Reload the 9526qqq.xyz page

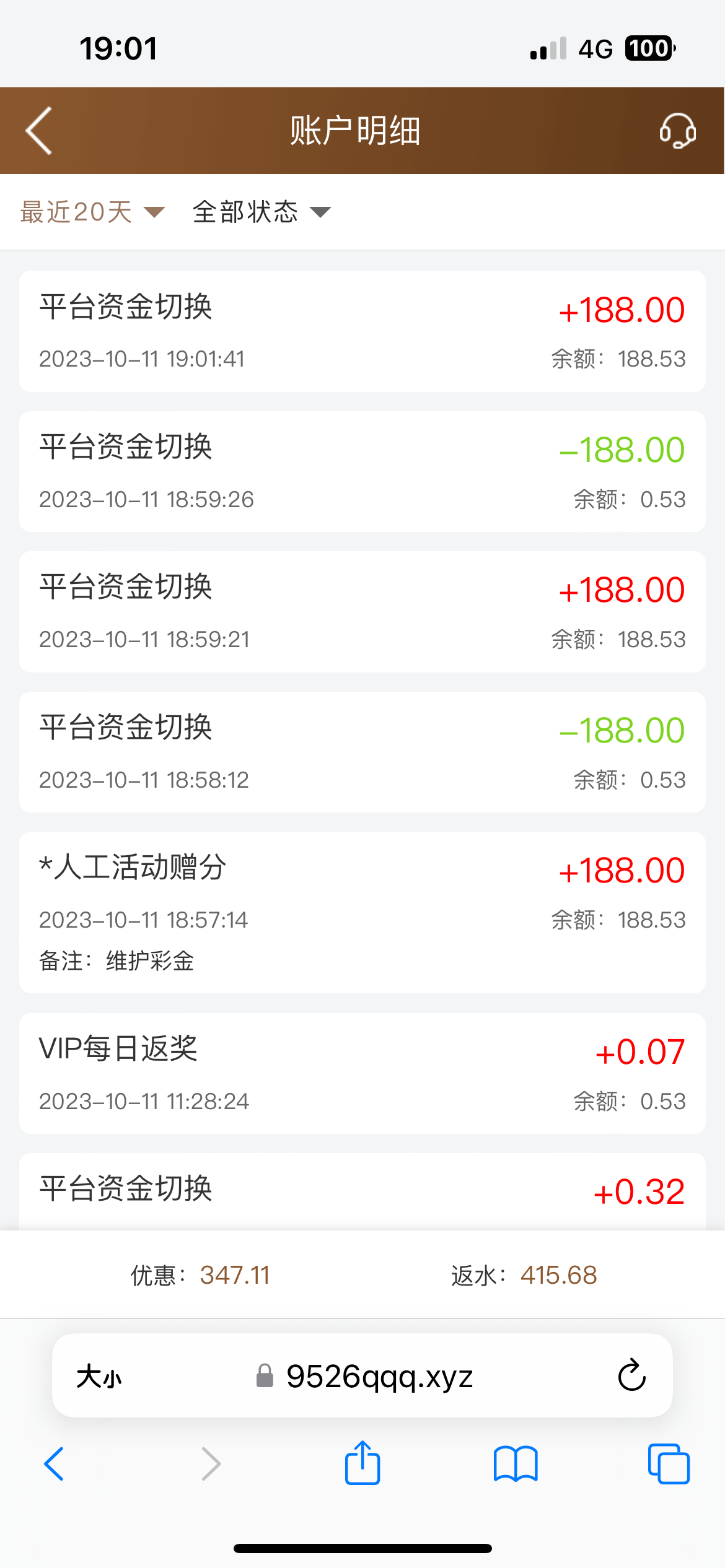click(631, 1376)
